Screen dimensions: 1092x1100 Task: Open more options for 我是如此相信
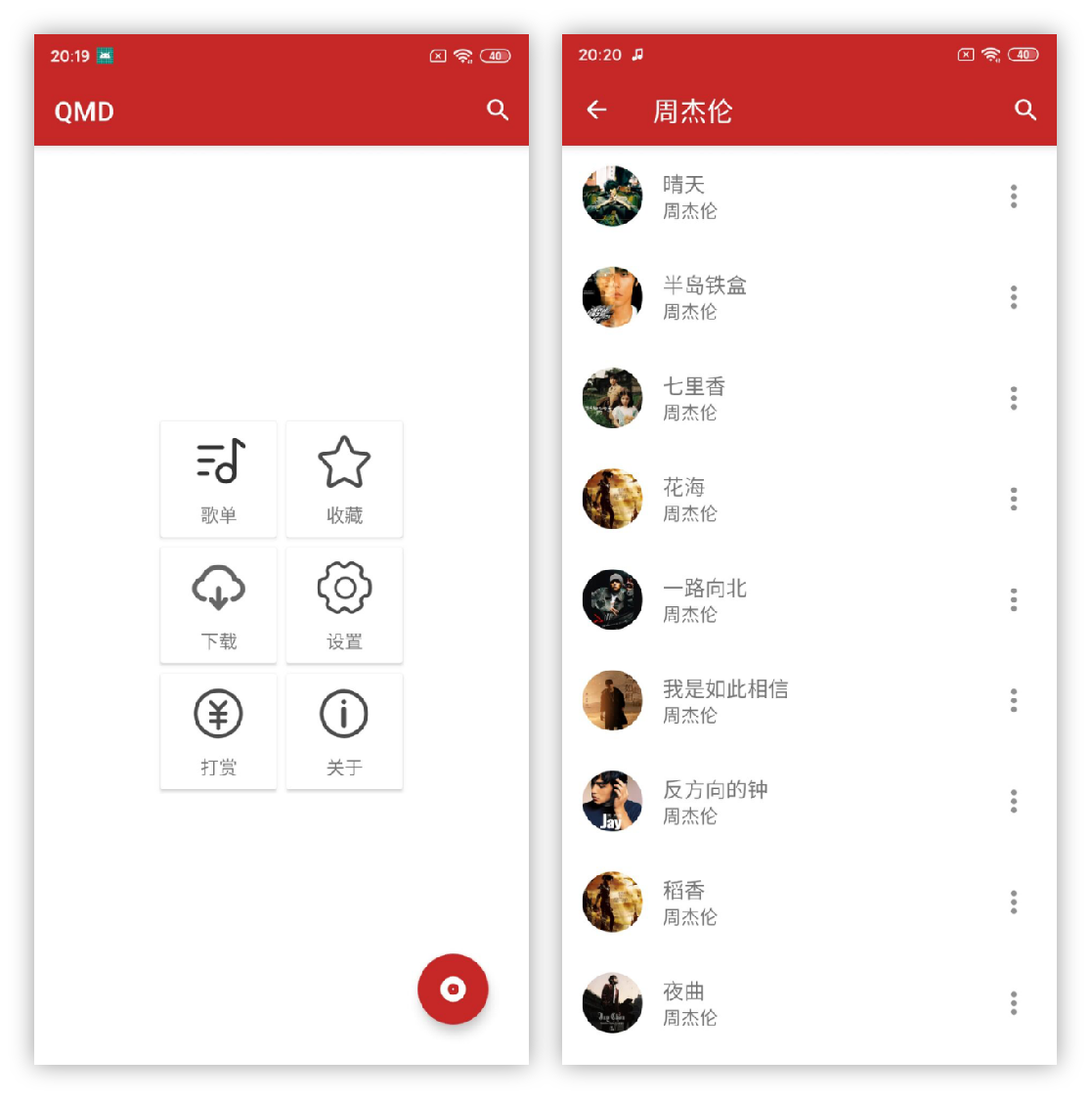(1014, 700)
